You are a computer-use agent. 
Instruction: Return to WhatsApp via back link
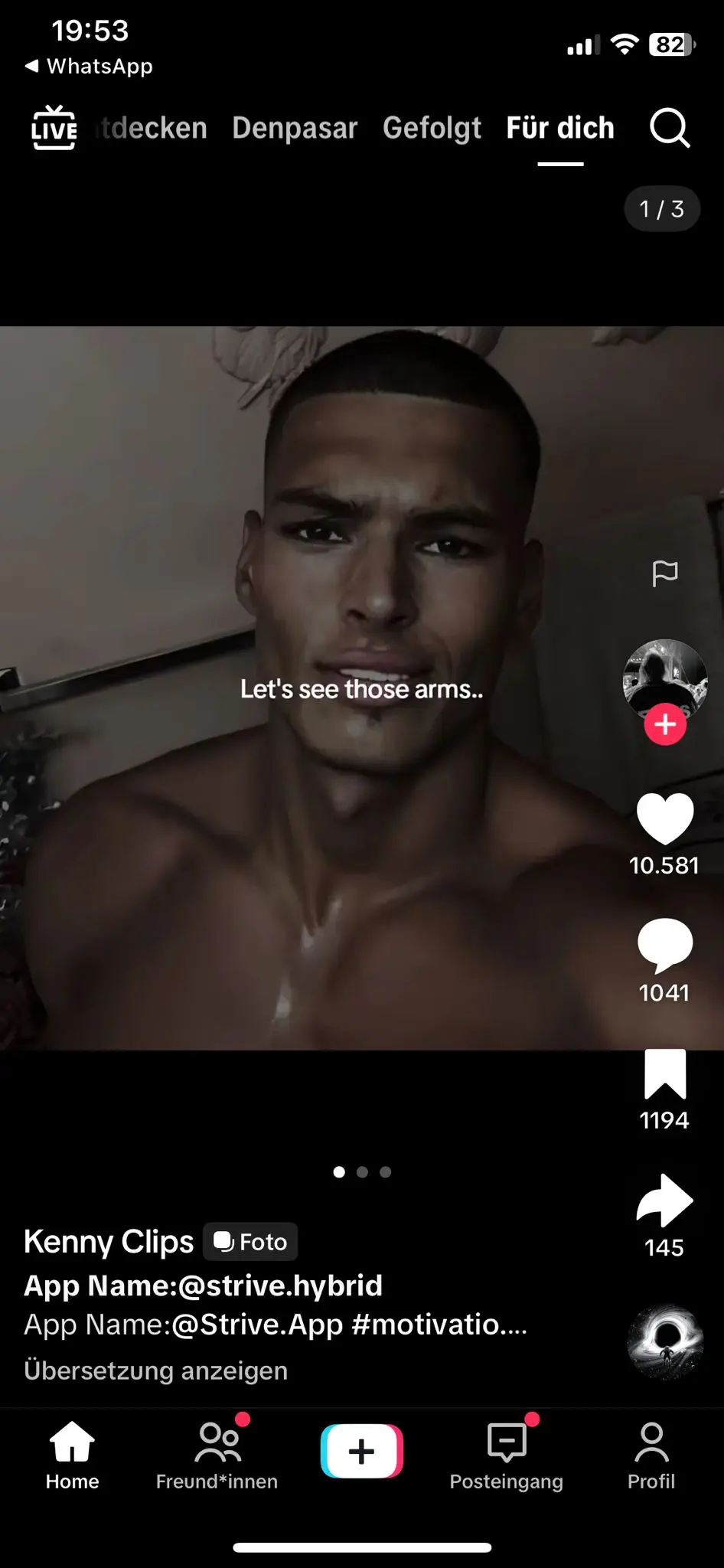(89, 67)
